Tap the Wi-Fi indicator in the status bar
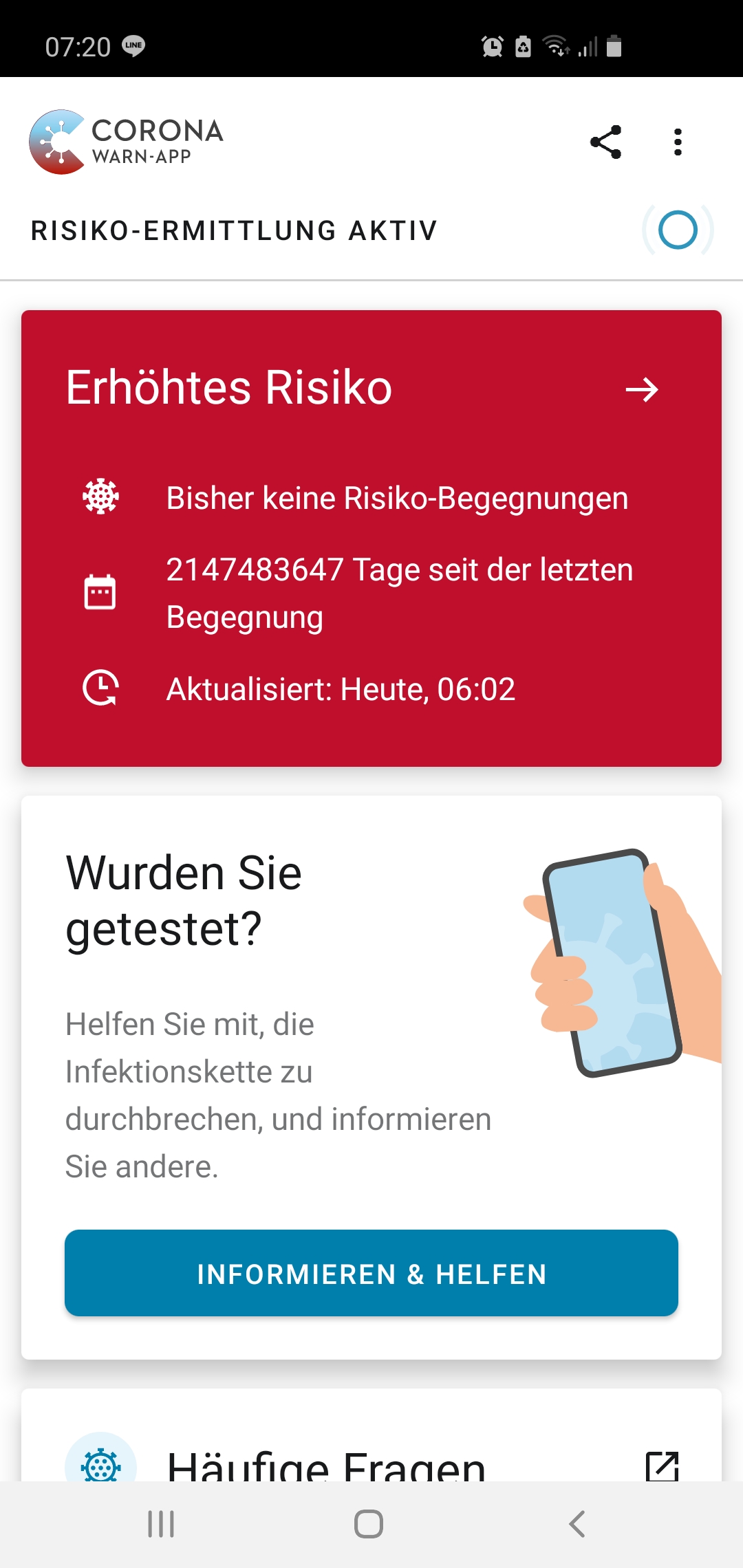743x1568 pixels. pyautogui.click(x=554, y=47)
